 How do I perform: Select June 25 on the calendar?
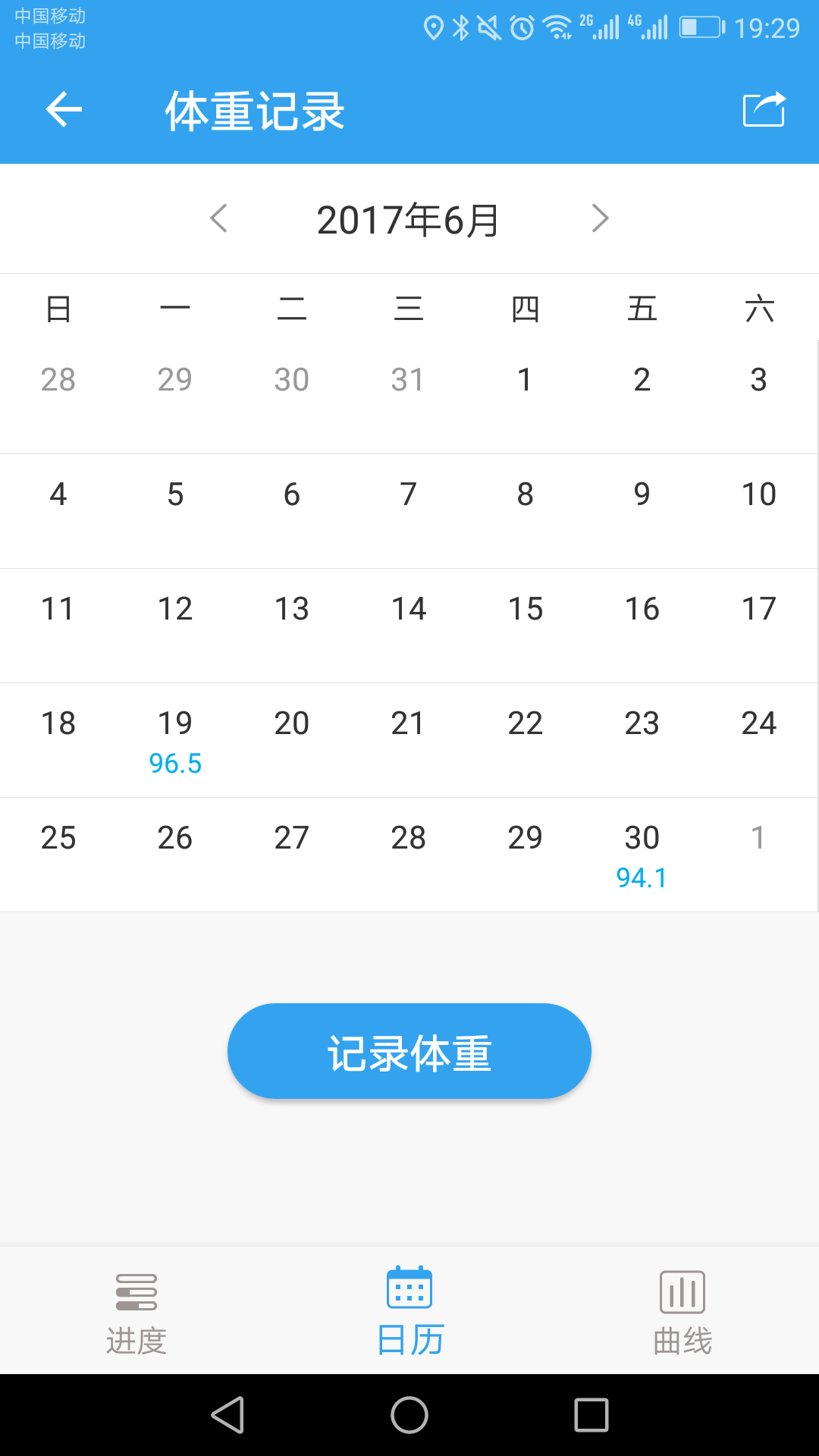tap(58, 847)
